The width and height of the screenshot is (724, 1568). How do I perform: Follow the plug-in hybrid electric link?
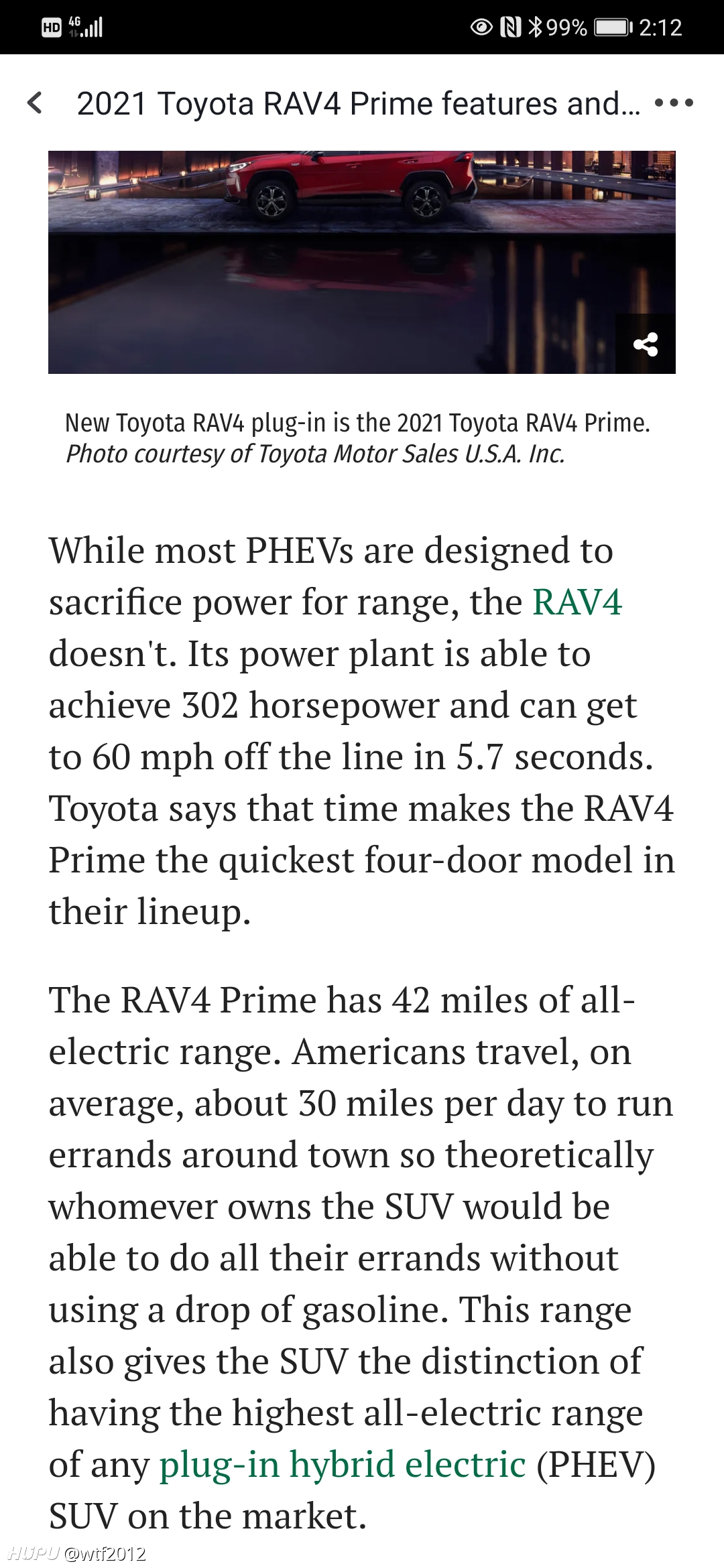[342, 1463]
